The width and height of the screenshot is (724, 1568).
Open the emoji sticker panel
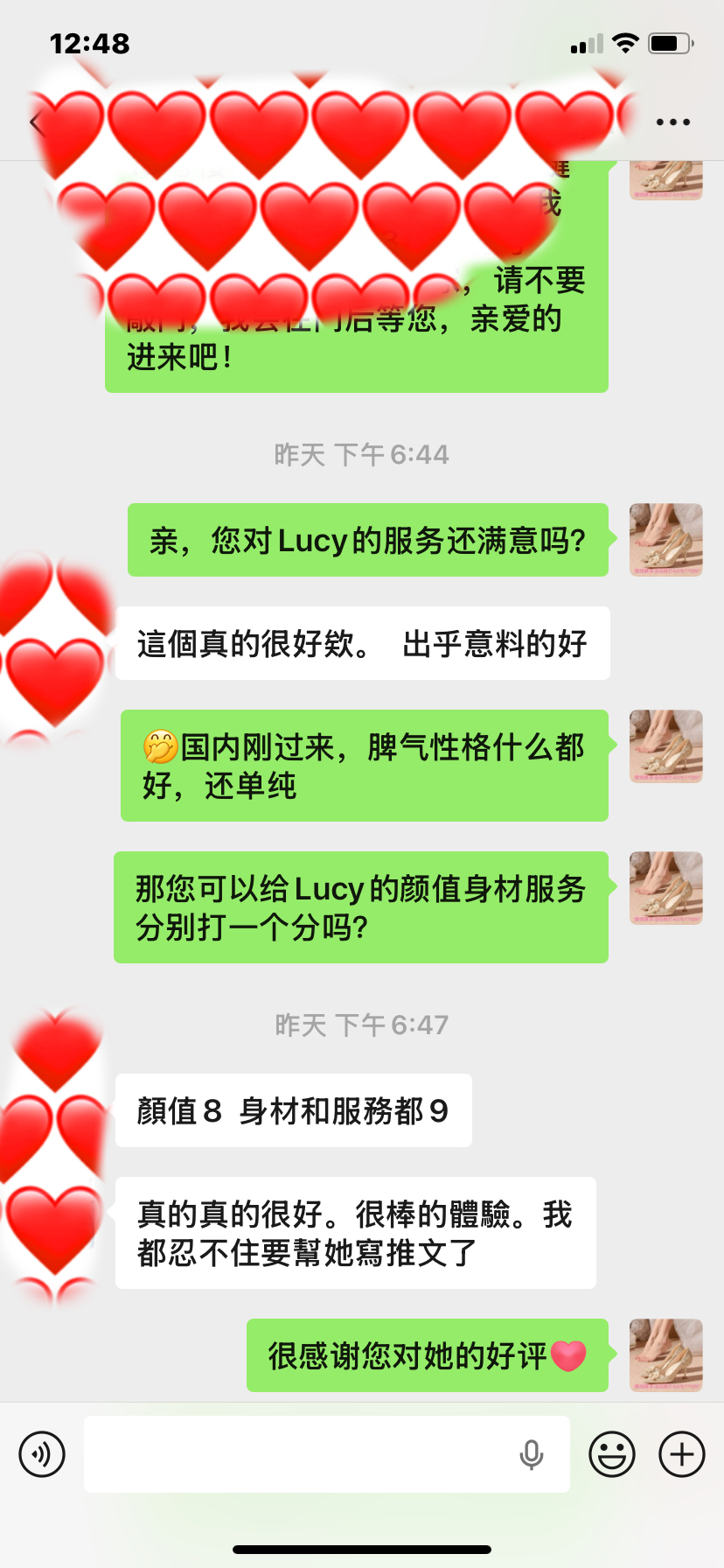pyautogui.click(x=612, y=1454)
